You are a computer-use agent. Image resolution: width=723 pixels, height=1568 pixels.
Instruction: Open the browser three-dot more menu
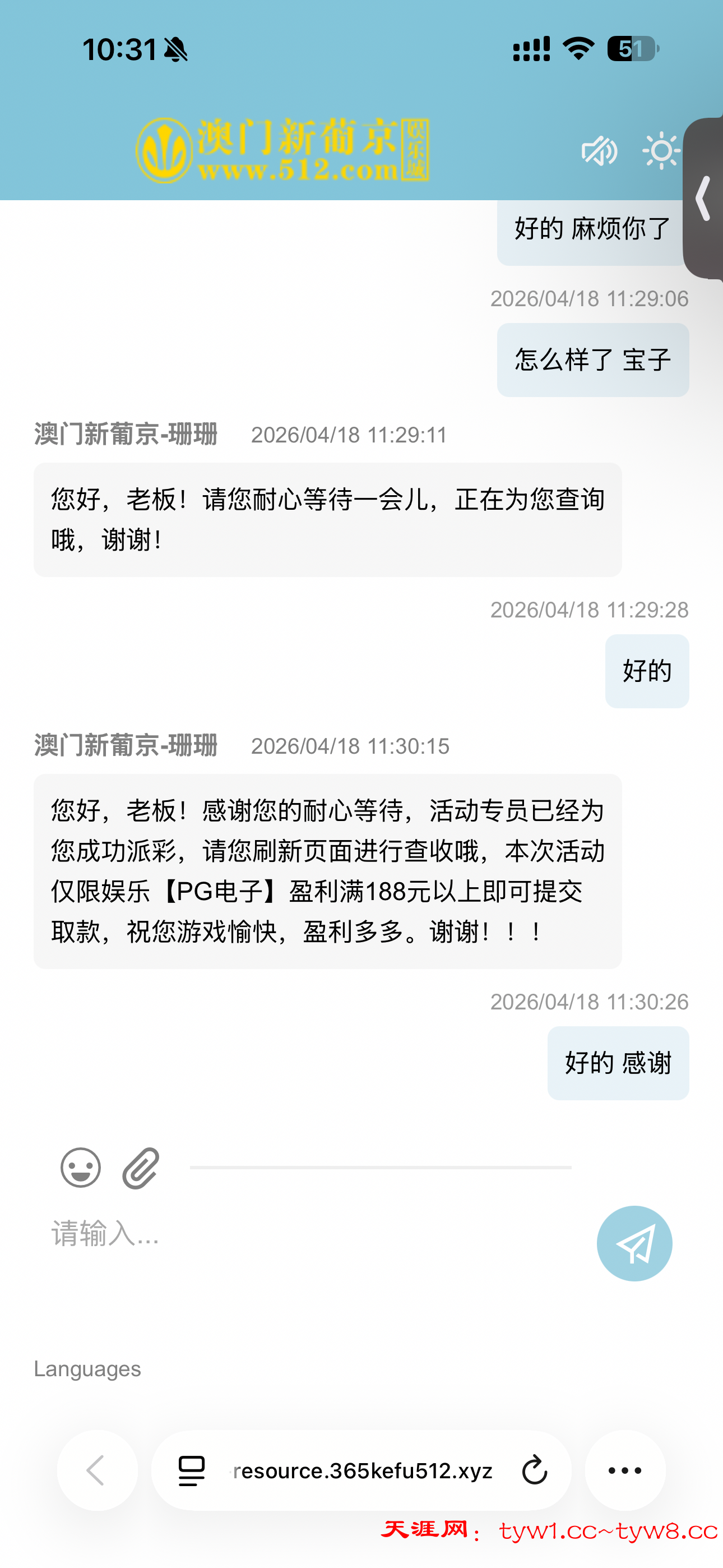[625, 1470]
